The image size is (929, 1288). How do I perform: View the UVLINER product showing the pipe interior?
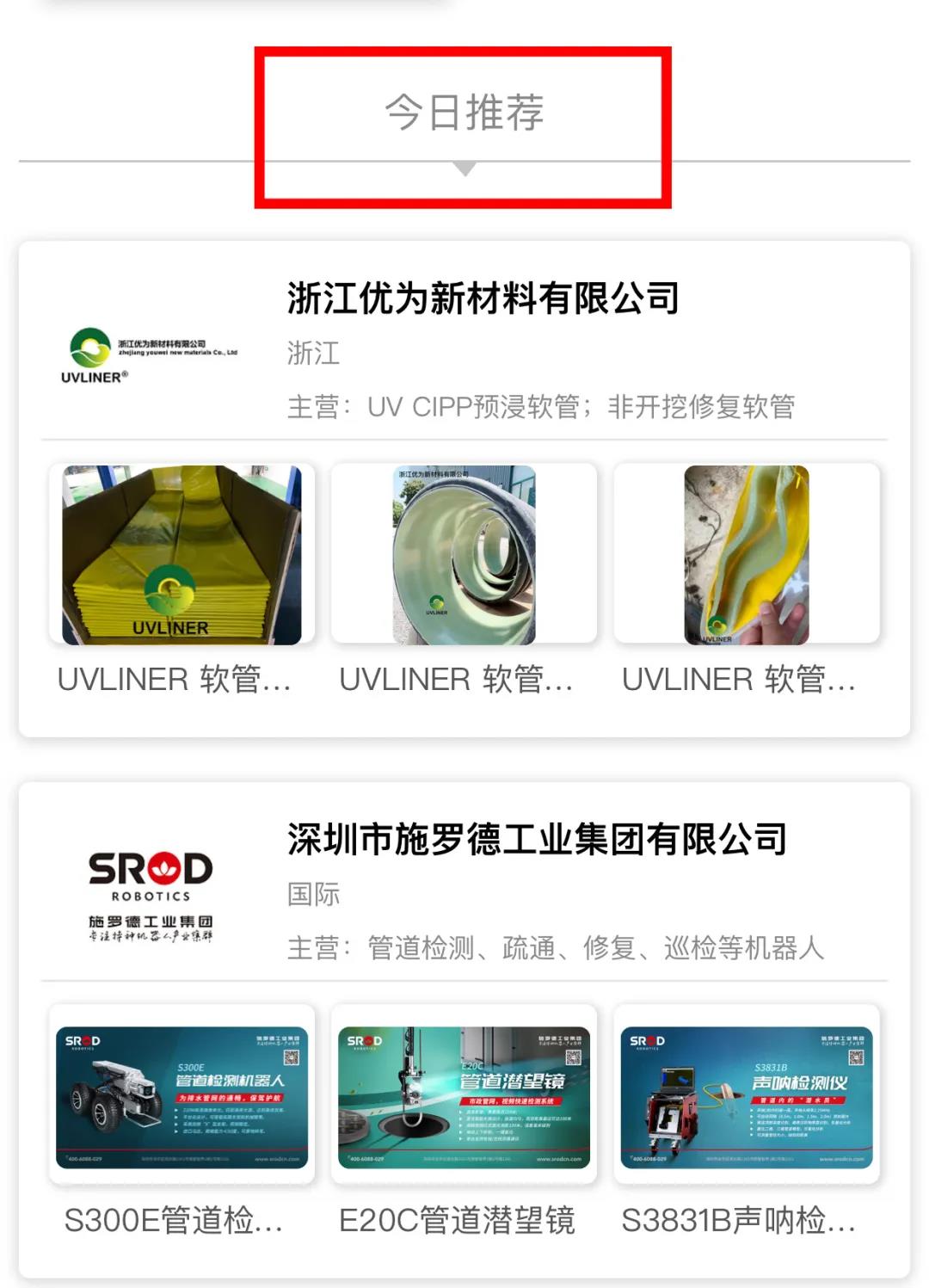click(464, 555)
